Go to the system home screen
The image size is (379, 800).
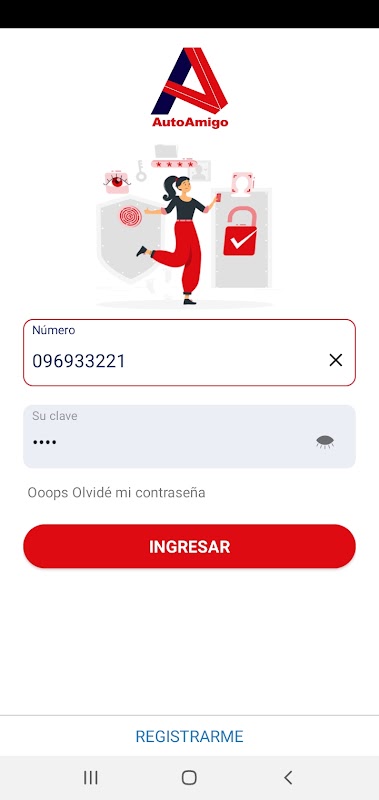[189, 778]
